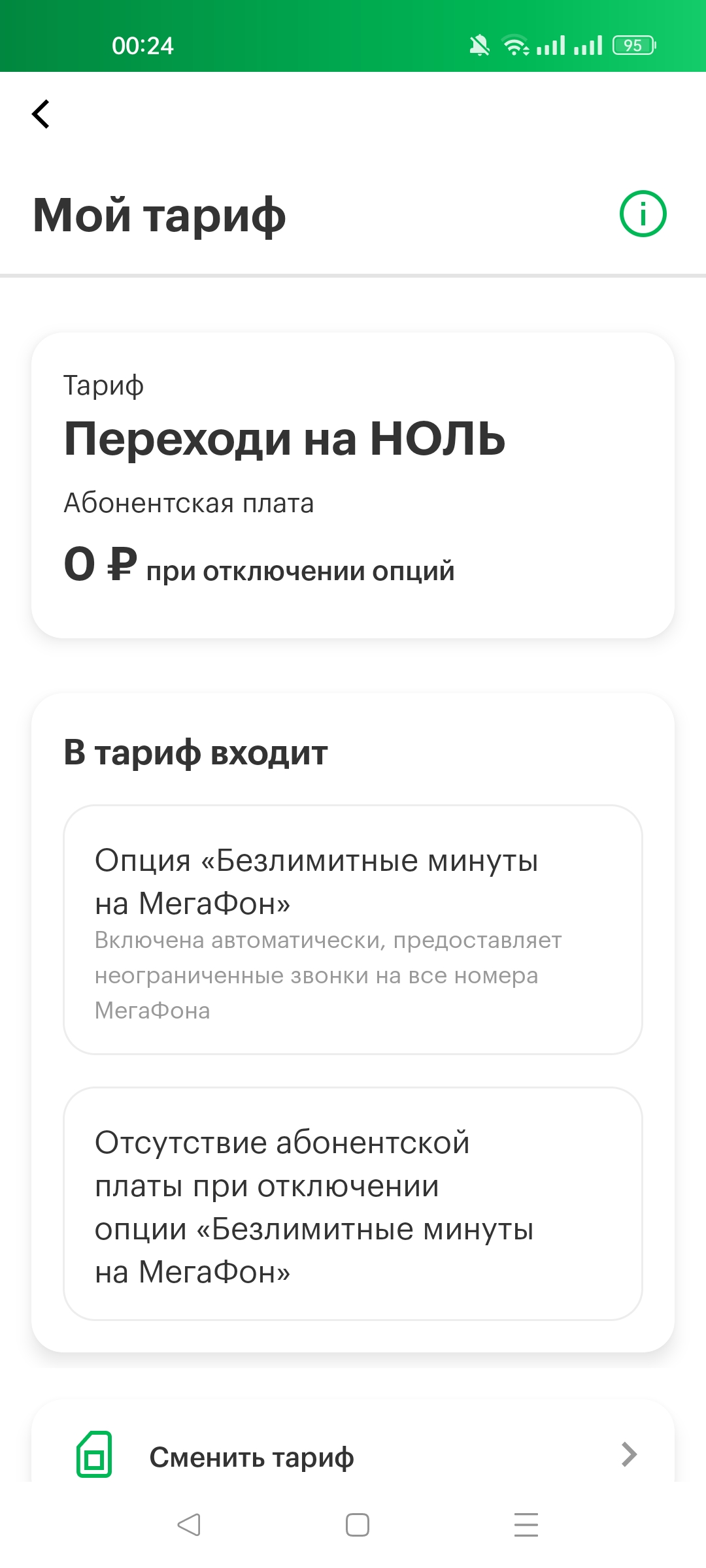Tap the system home button
This screenshot has height=1568, width=706.
pos(357,1525)
